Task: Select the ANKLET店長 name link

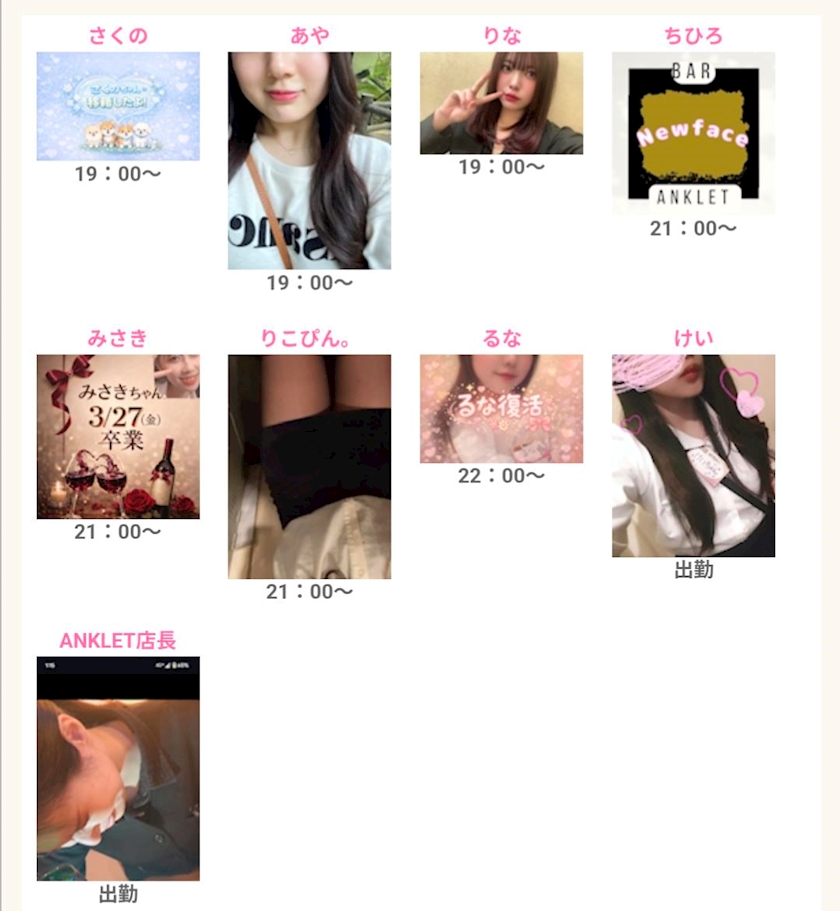Action: click(x=118, y=640)
